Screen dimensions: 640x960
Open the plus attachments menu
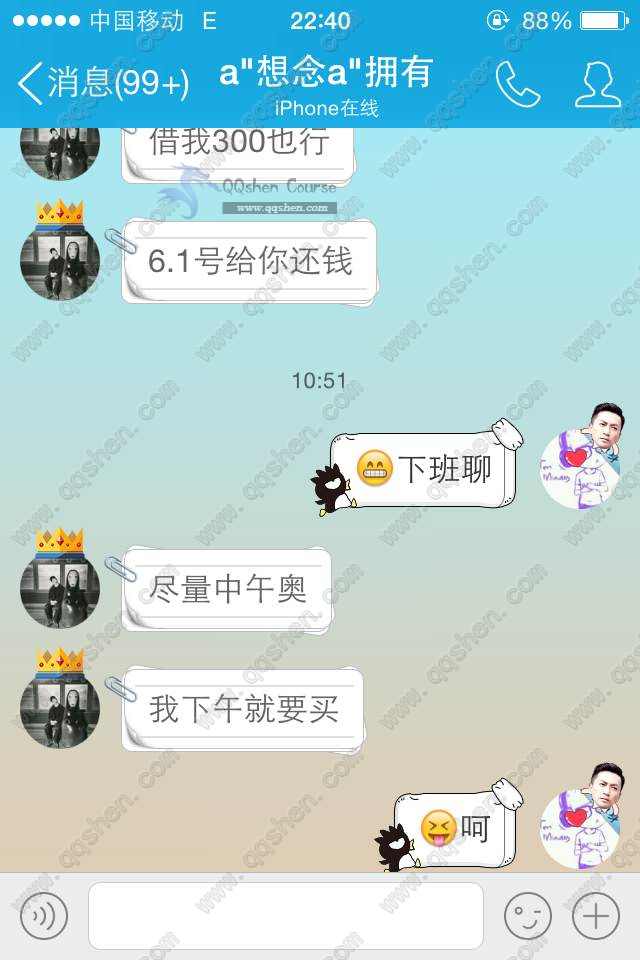click(596, 915)
